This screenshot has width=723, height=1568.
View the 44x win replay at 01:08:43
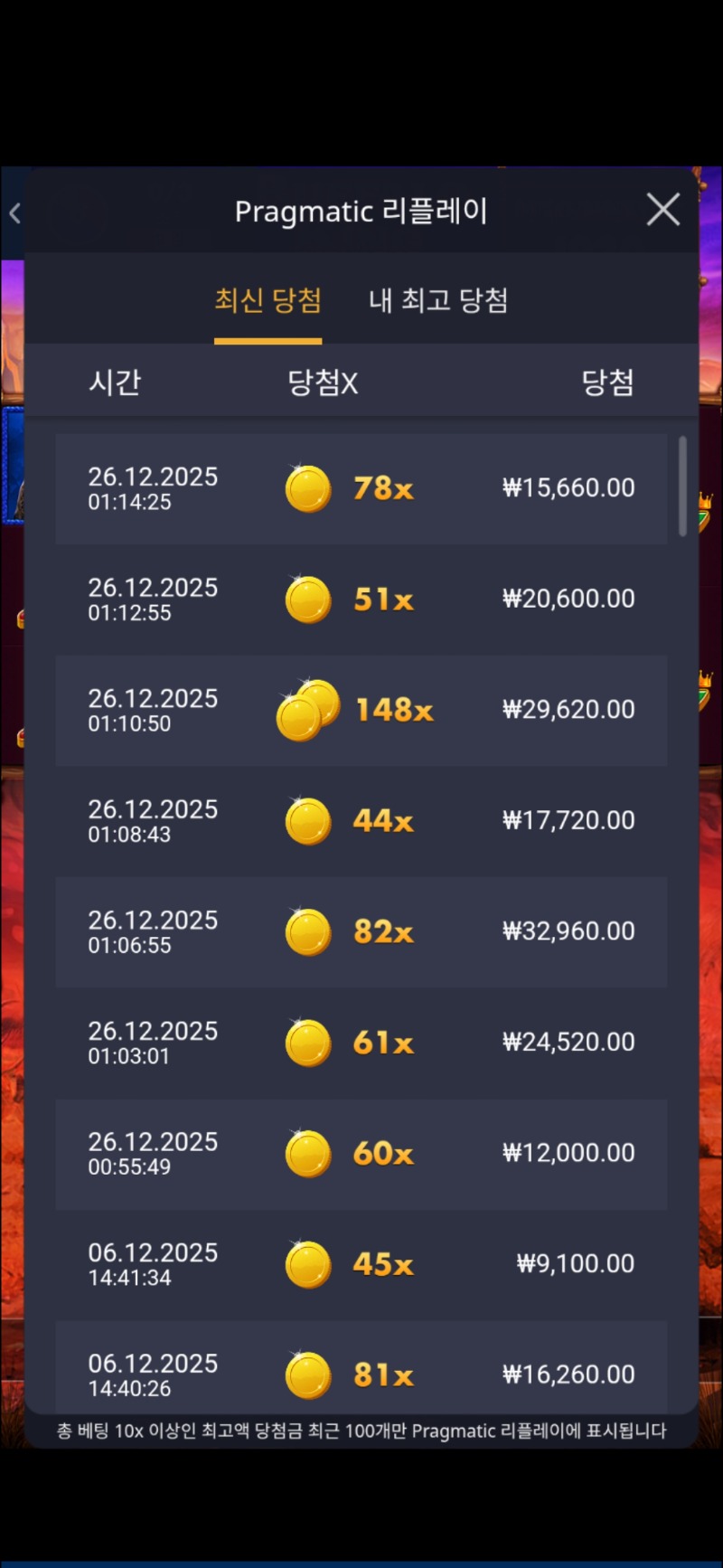point(361,820)
